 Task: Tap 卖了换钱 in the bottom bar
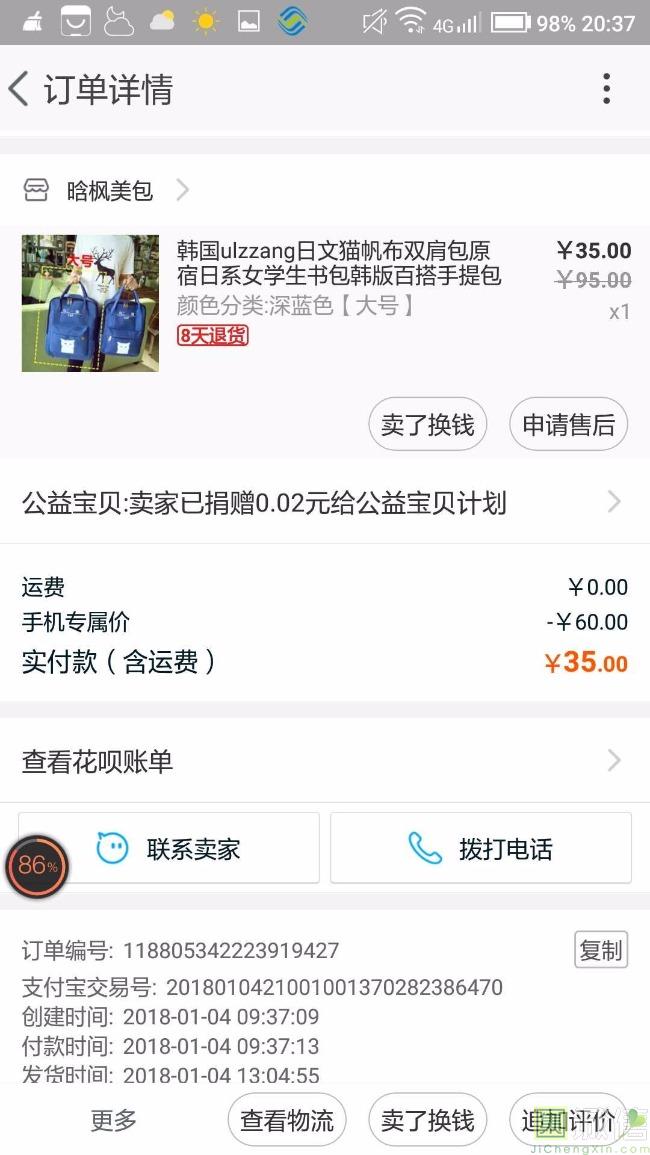(428, 1121)
